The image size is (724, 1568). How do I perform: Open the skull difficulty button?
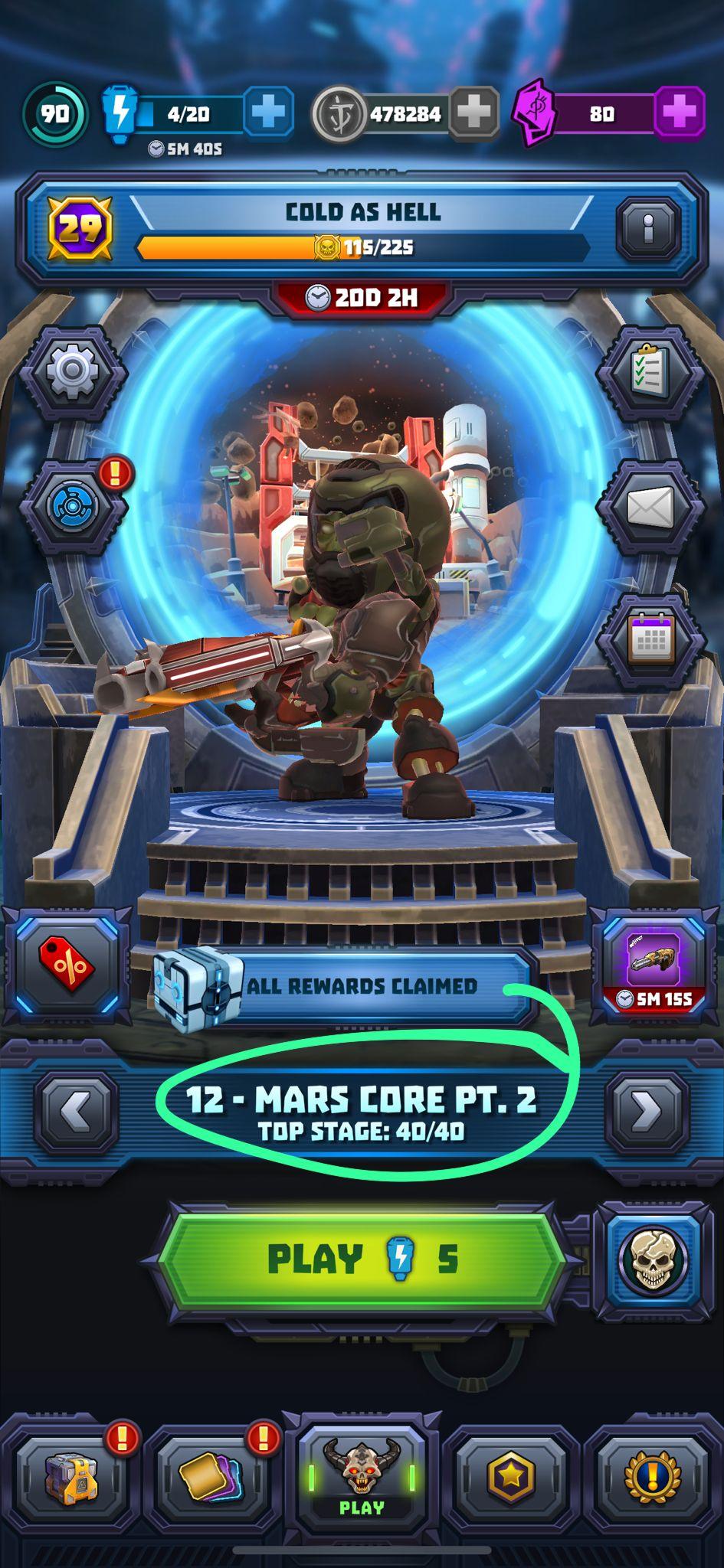tap(652, 1259)
